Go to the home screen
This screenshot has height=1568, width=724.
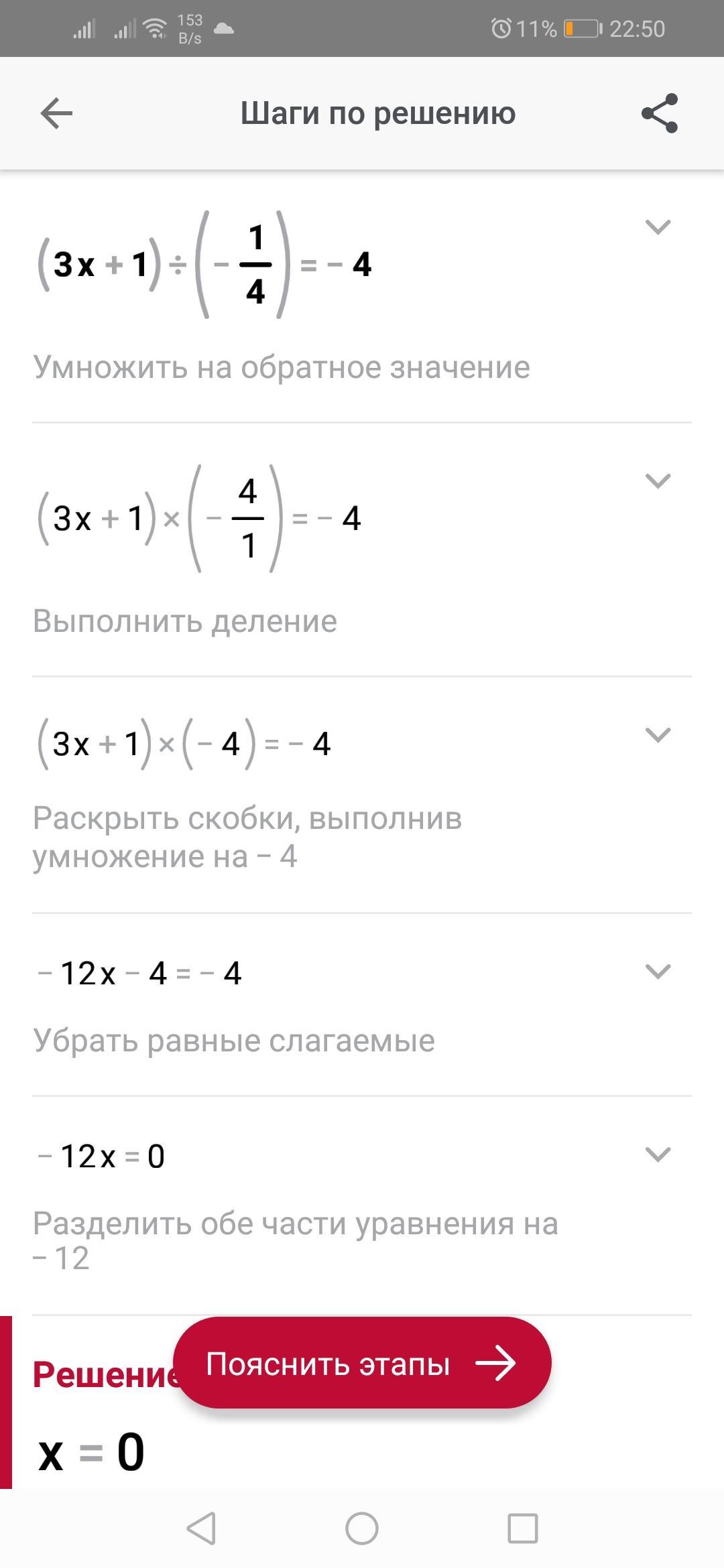click(362, 1529)
